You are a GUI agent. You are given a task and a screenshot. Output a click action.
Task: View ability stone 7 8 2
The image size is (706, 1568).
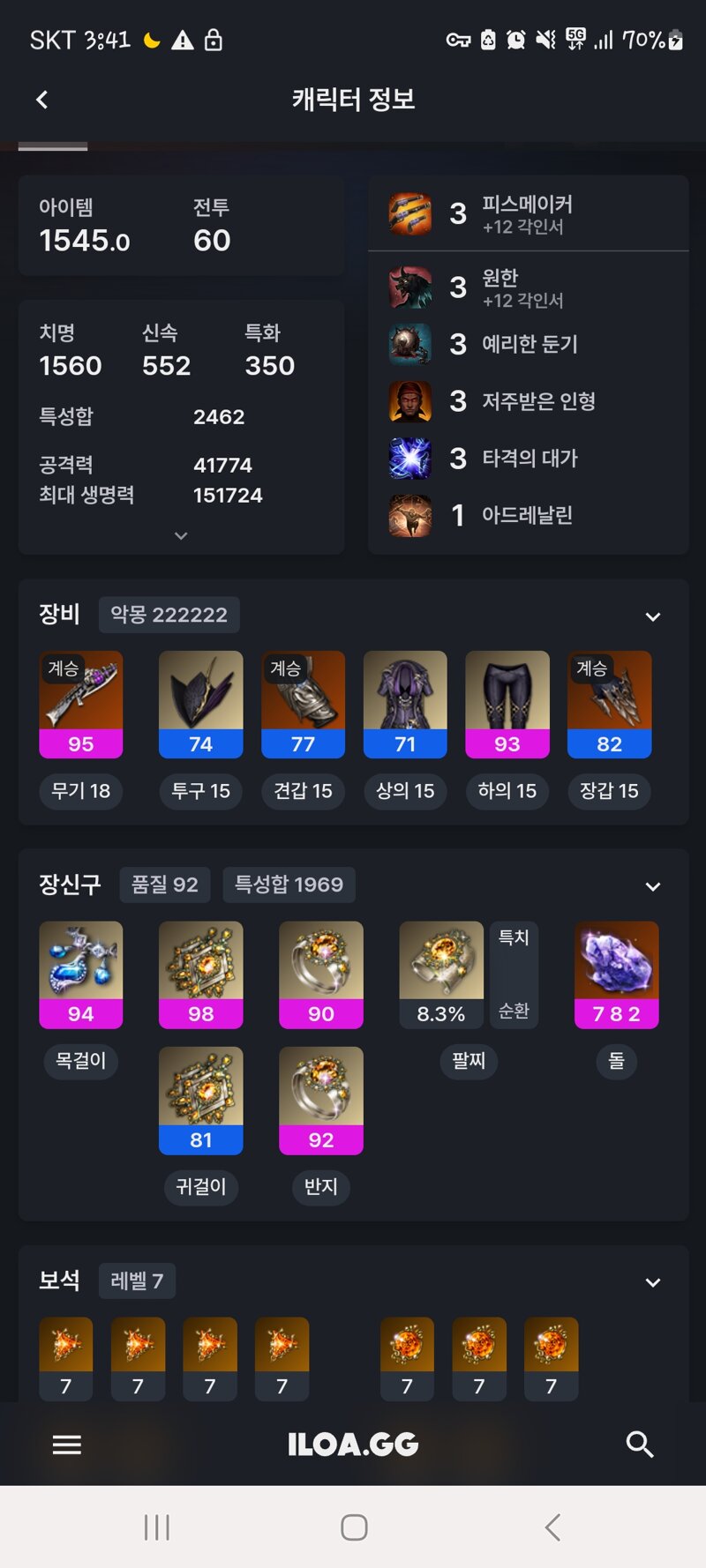(x=616, y=974)
